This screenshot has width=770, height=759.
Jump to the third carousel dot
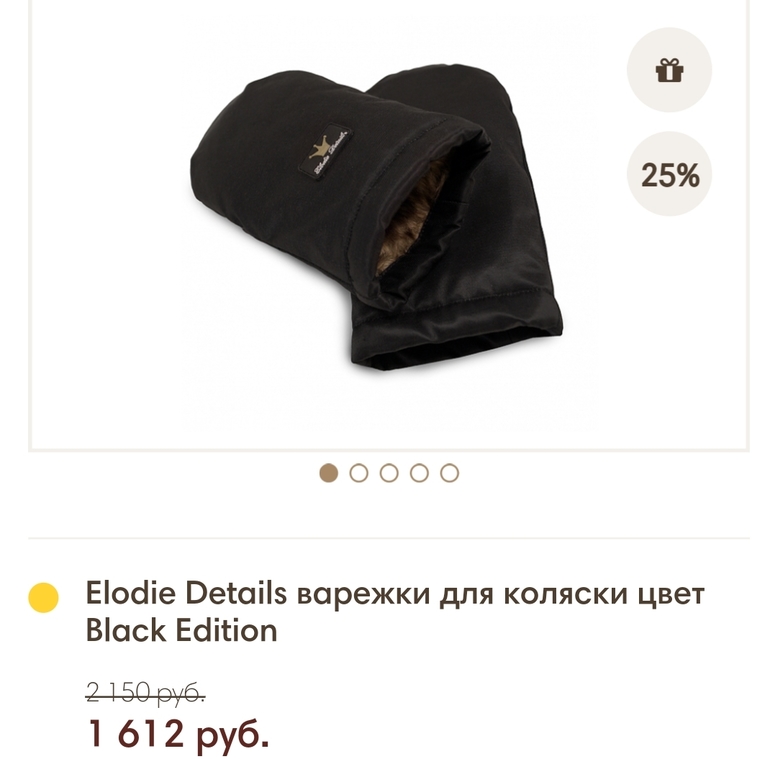389,473
